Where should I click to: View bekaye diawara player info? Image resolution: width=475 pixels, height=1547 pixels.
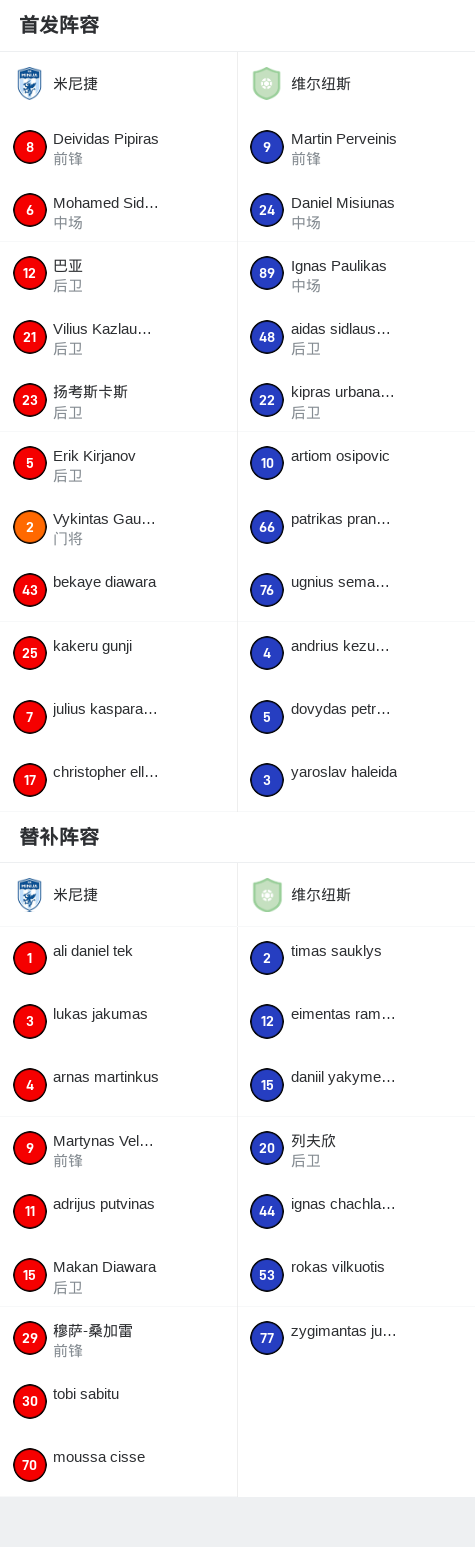(x=118, y=590)
